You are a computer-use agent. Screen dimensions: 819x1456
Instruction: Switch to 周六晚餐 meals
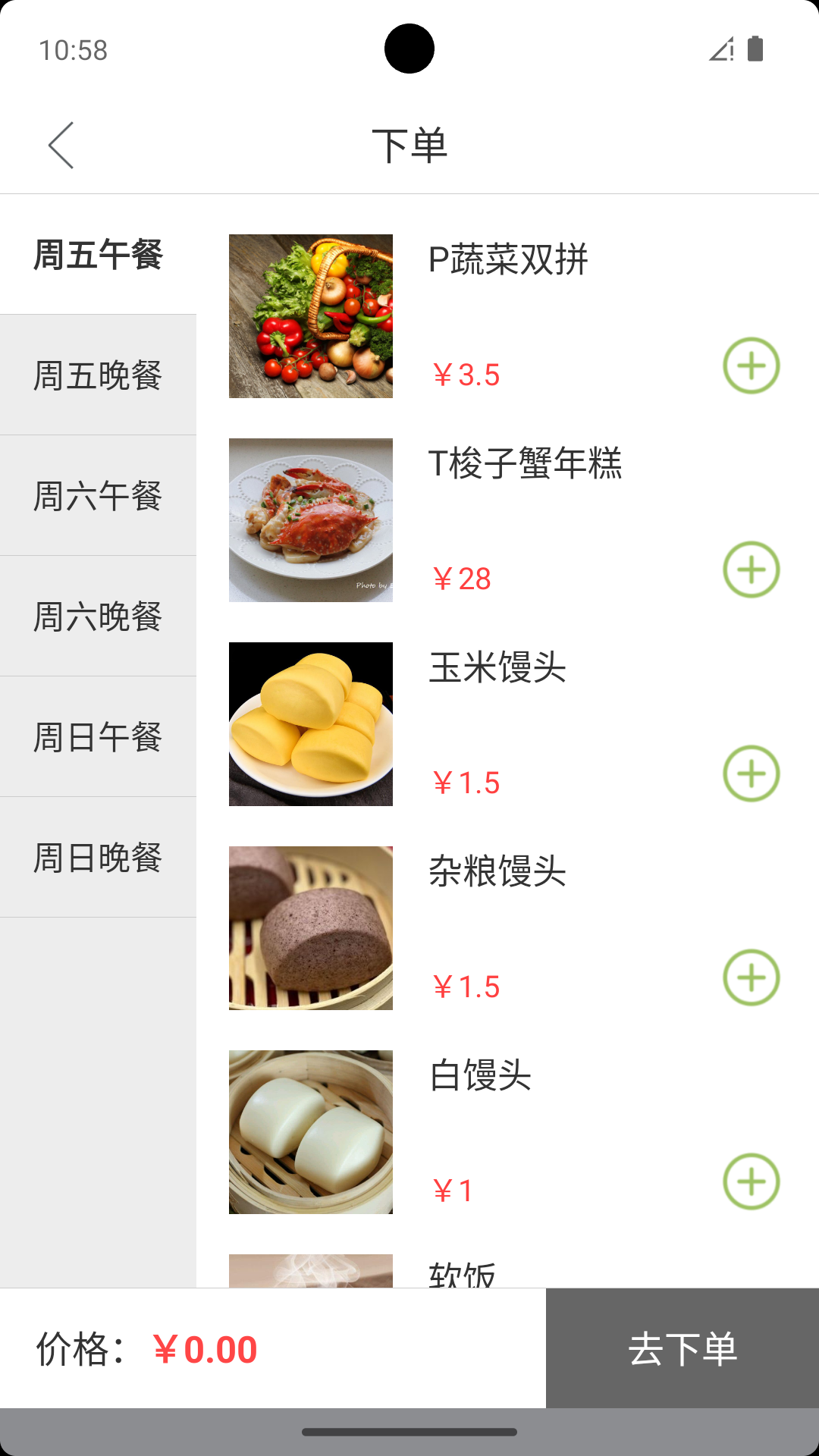pos(98,617)
